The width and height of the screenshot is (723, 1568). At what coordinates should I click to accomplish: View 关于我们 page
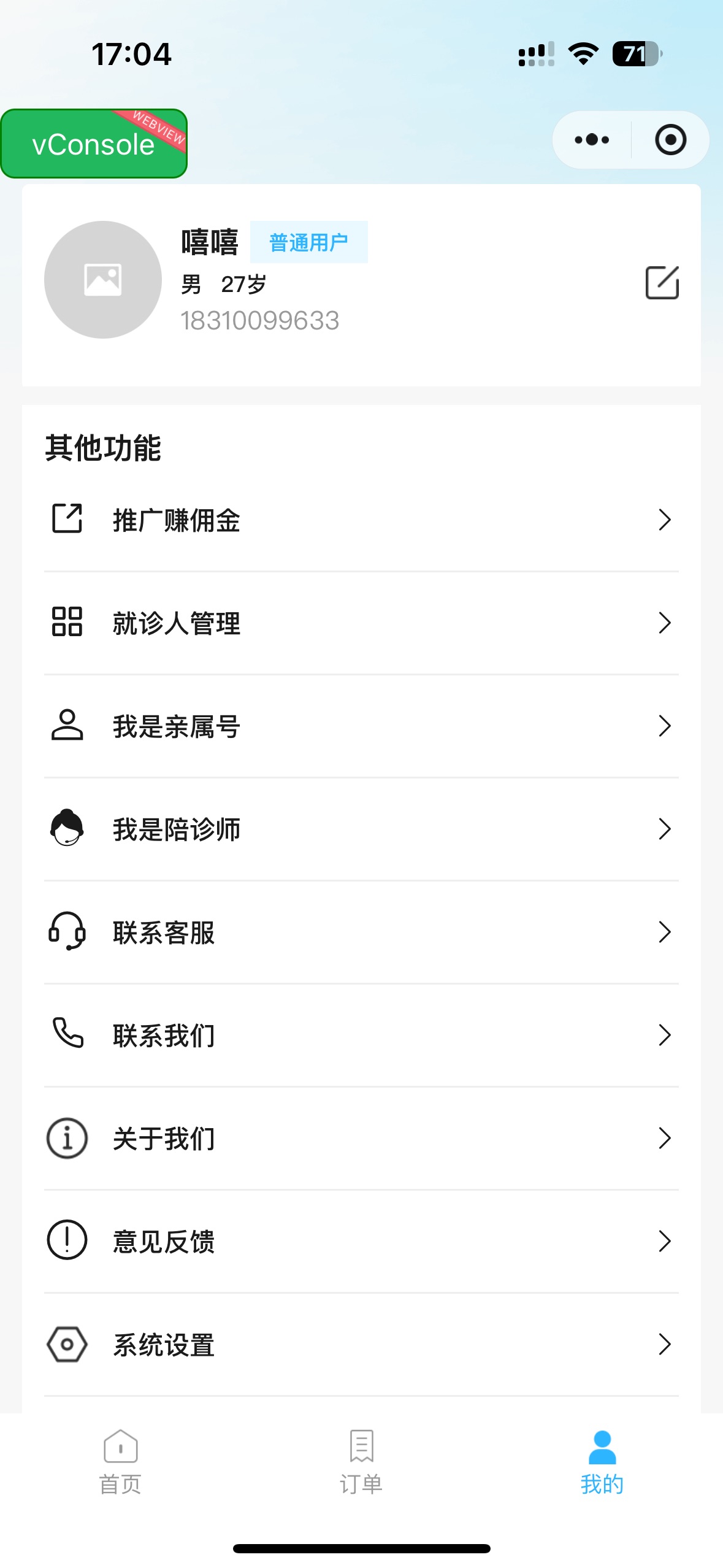(x=361, y=1139)
